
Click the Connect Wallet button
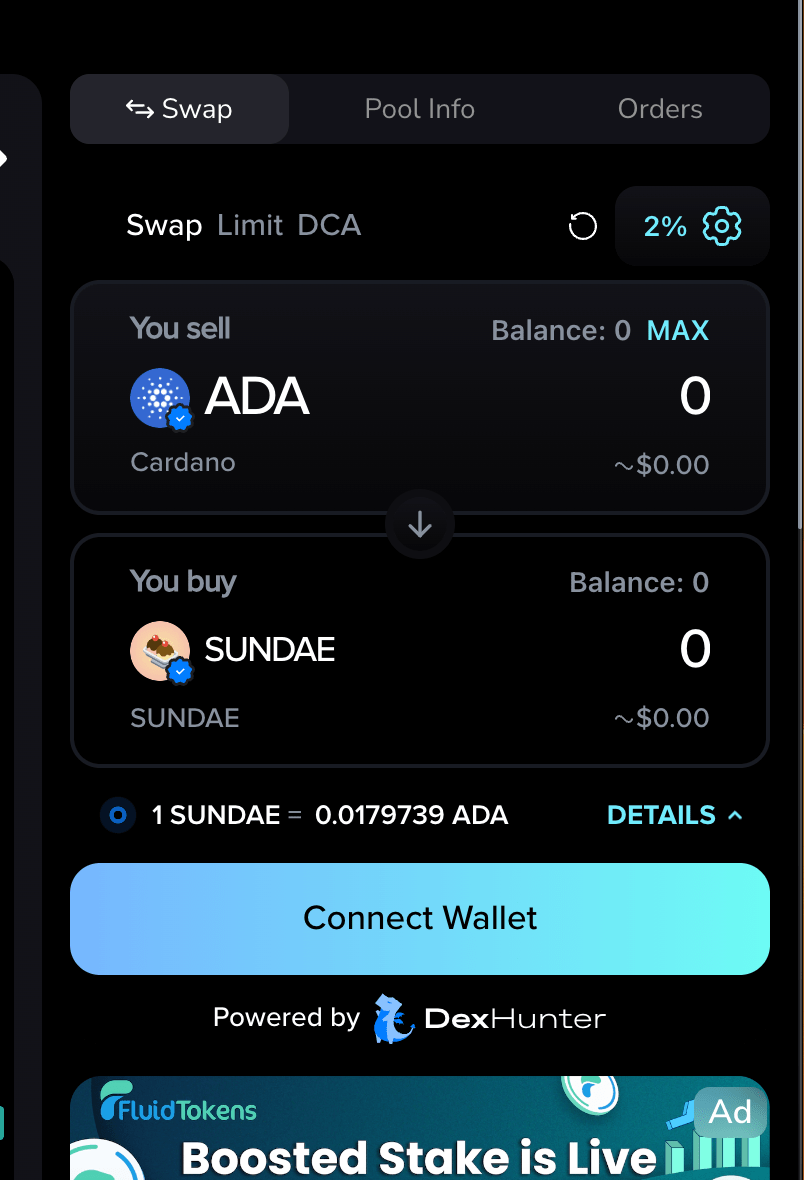[420, 918]
